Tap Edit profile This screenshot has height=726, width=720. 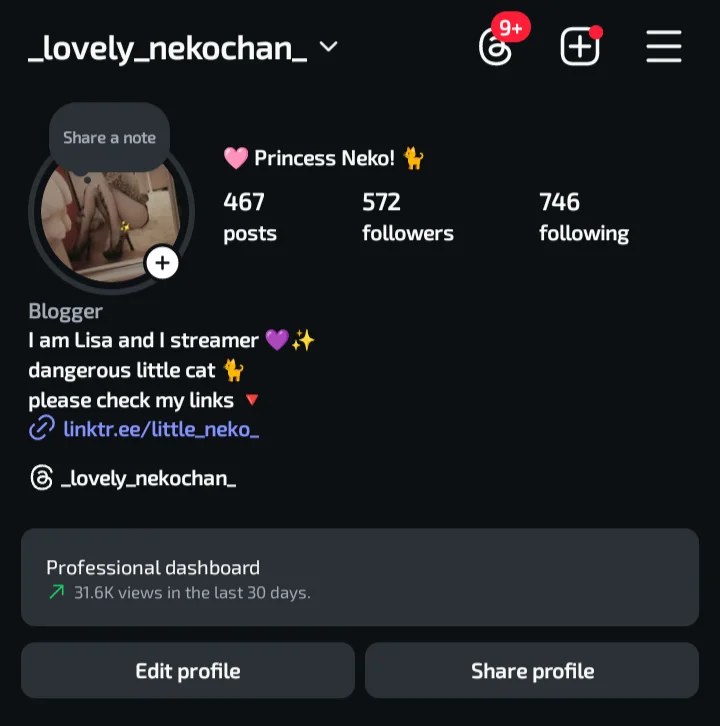click(188, 671)
